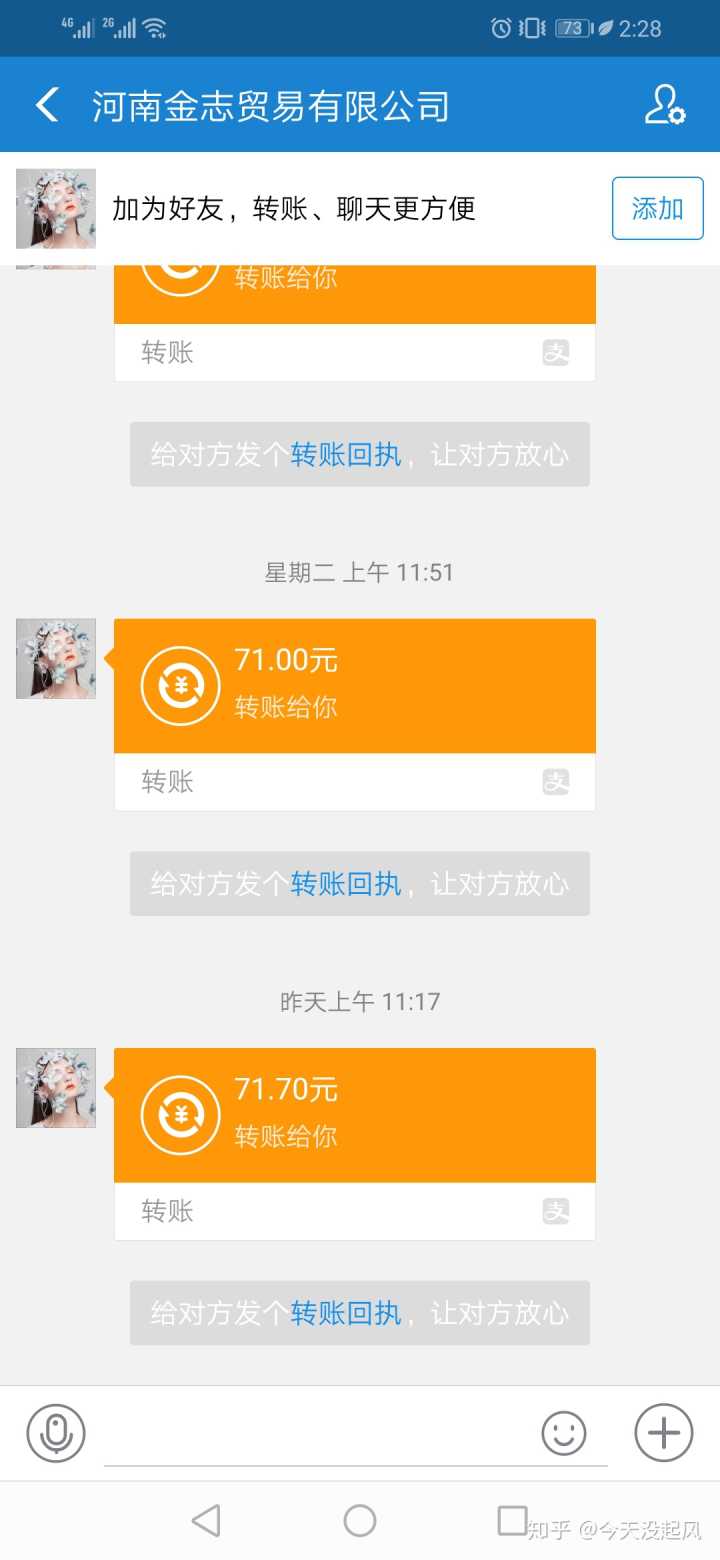Go back from the 河南金志贸易有限公司 chat
Image resolution: width=720 pixels, height=1560 pixels.
(46, 105)
